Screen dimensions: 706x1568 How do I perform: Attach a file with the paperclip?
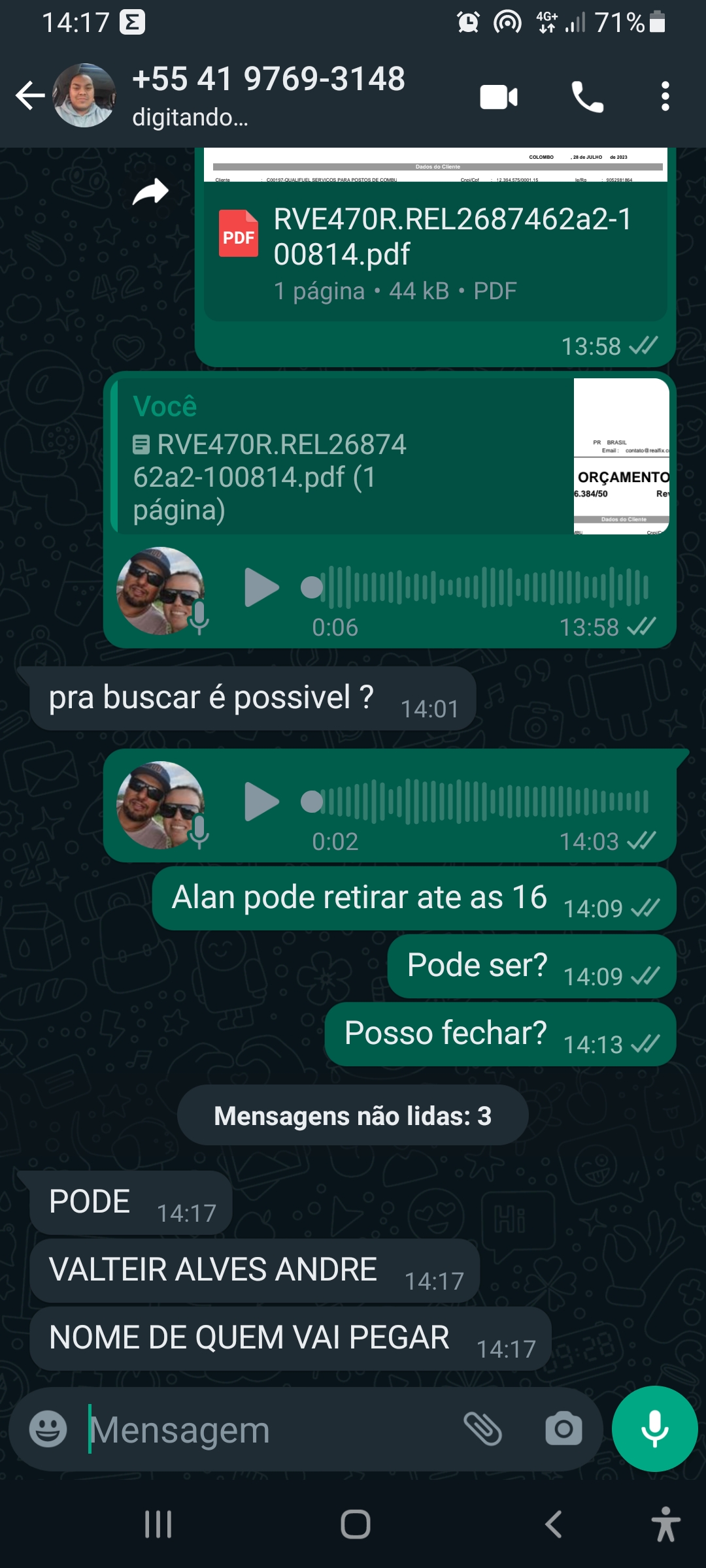[482, 1429]
